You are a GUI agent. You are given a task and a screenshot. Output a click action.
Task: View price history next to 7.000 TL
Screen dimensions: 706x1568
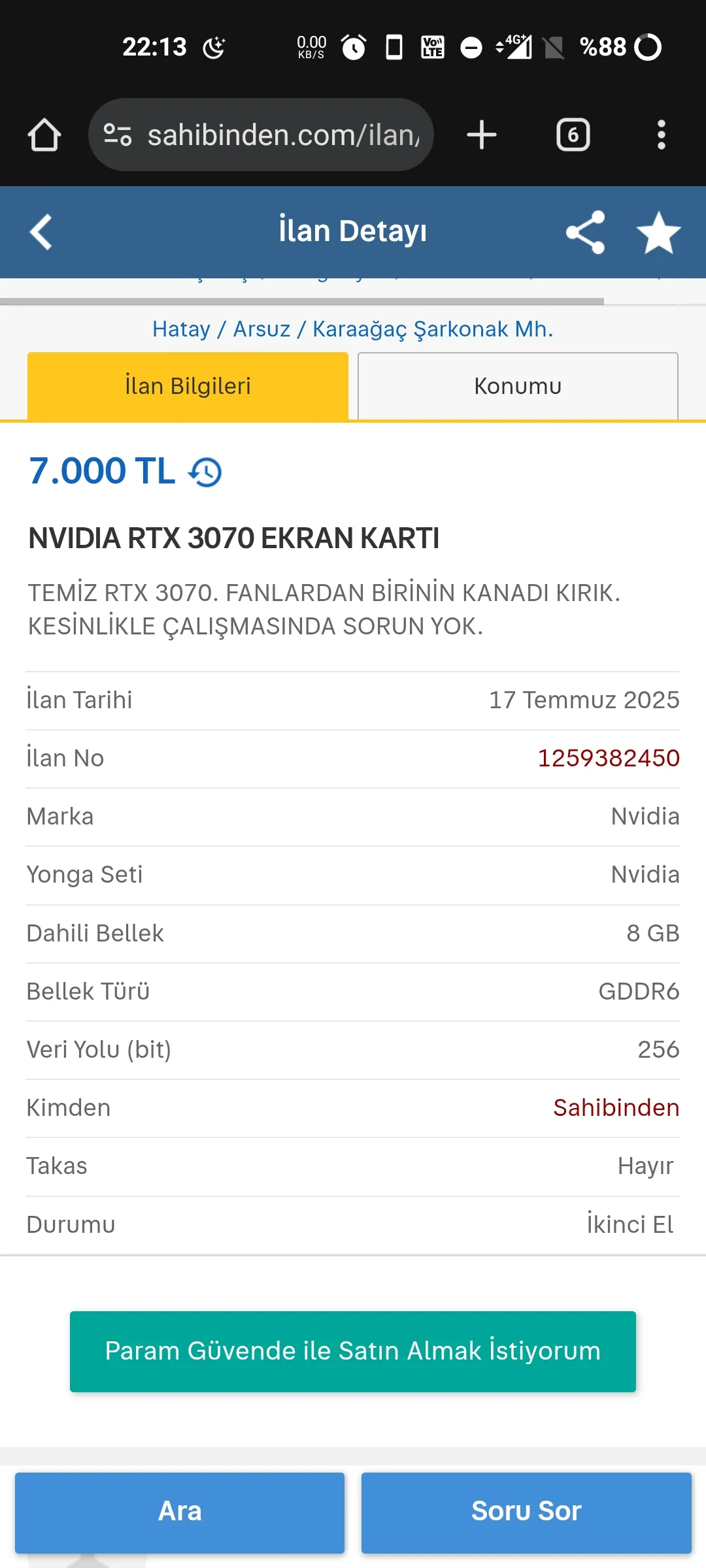click(205, 472)
